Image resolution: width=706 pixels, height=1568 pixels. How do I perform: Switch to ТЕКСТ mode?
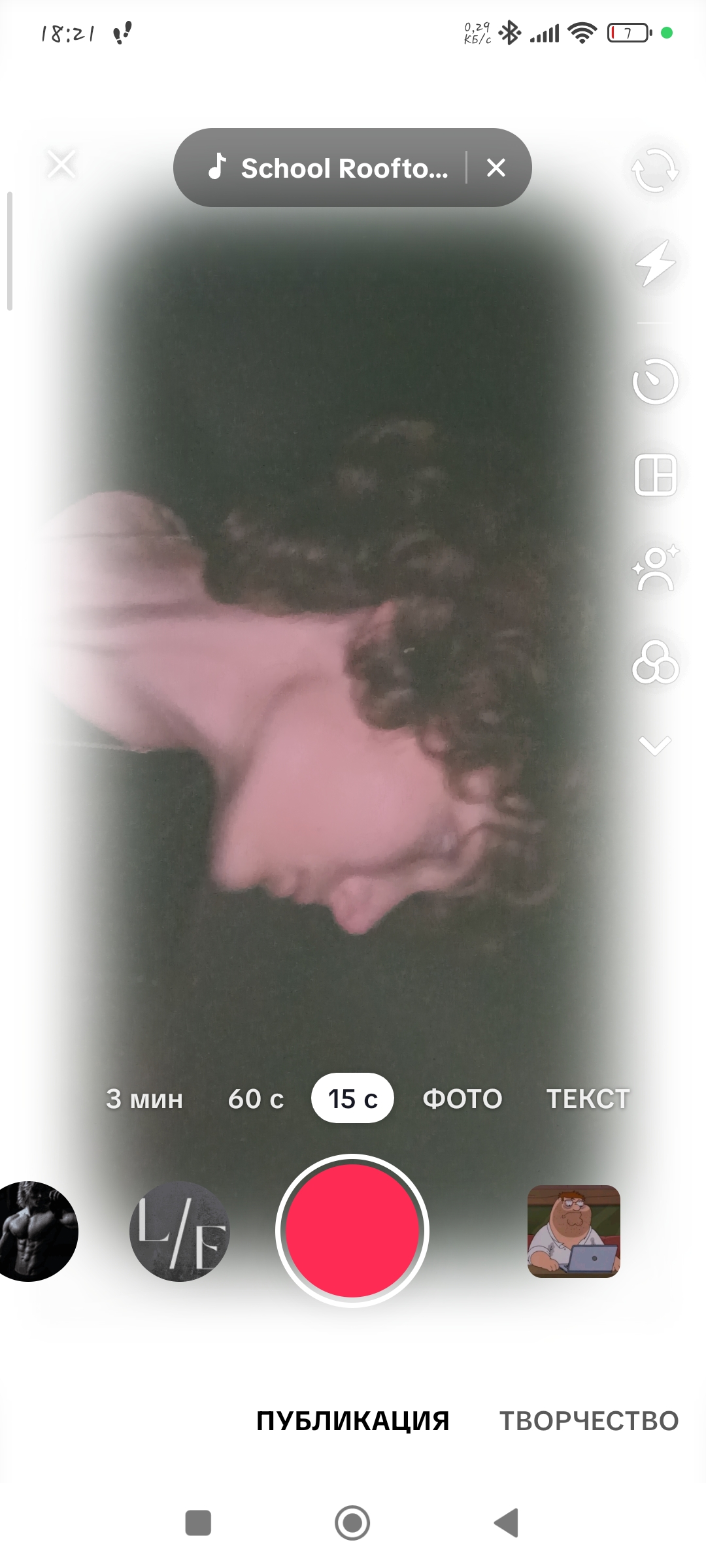[588, 1099]
